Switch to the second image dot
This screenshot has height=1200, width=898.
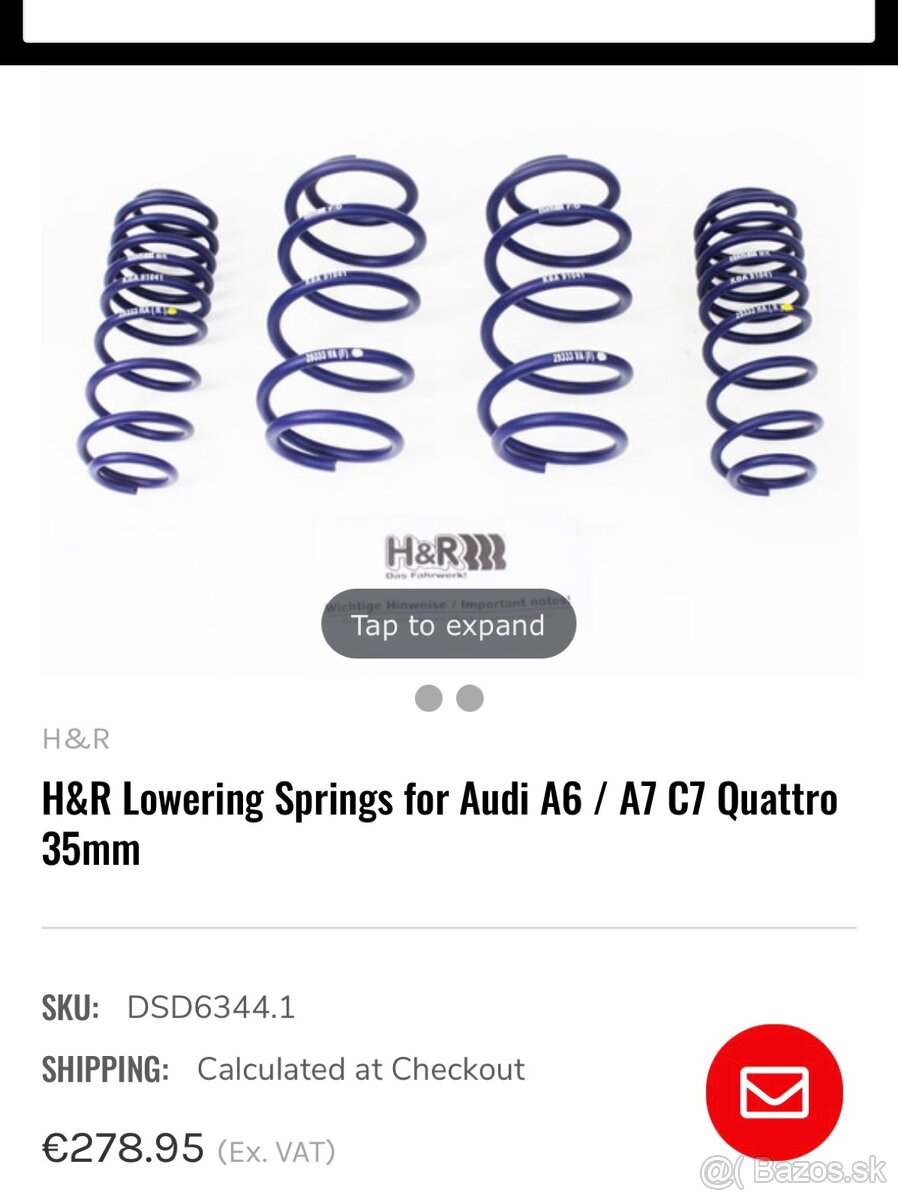point(470,698)
